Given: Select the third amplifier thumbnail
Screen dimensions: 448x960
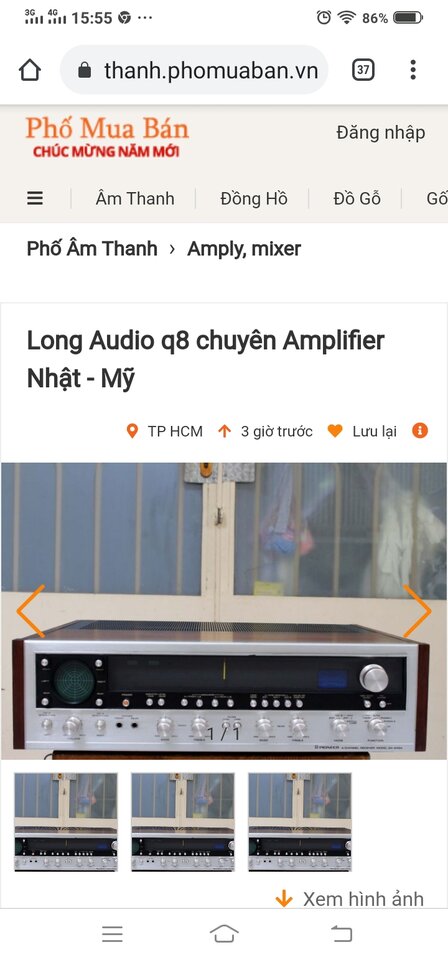Looking at the screenshot, I should [x=300, y=822].
